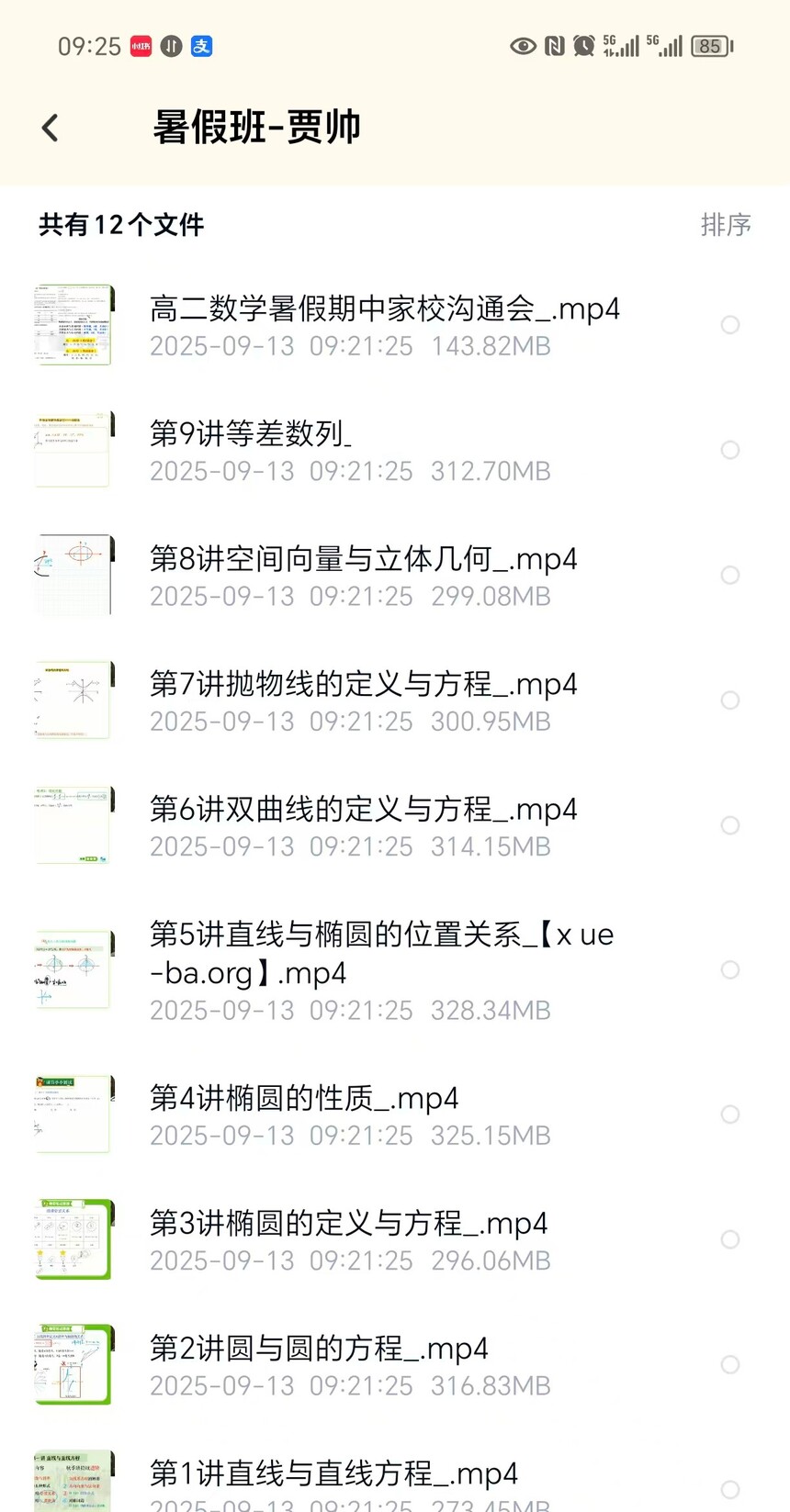Select the circle checkbox for 第4讲椭圆的性质_.mp4
This screenshot has height=1512, width=790.
pyautogui.click(x=730, y=1114)
